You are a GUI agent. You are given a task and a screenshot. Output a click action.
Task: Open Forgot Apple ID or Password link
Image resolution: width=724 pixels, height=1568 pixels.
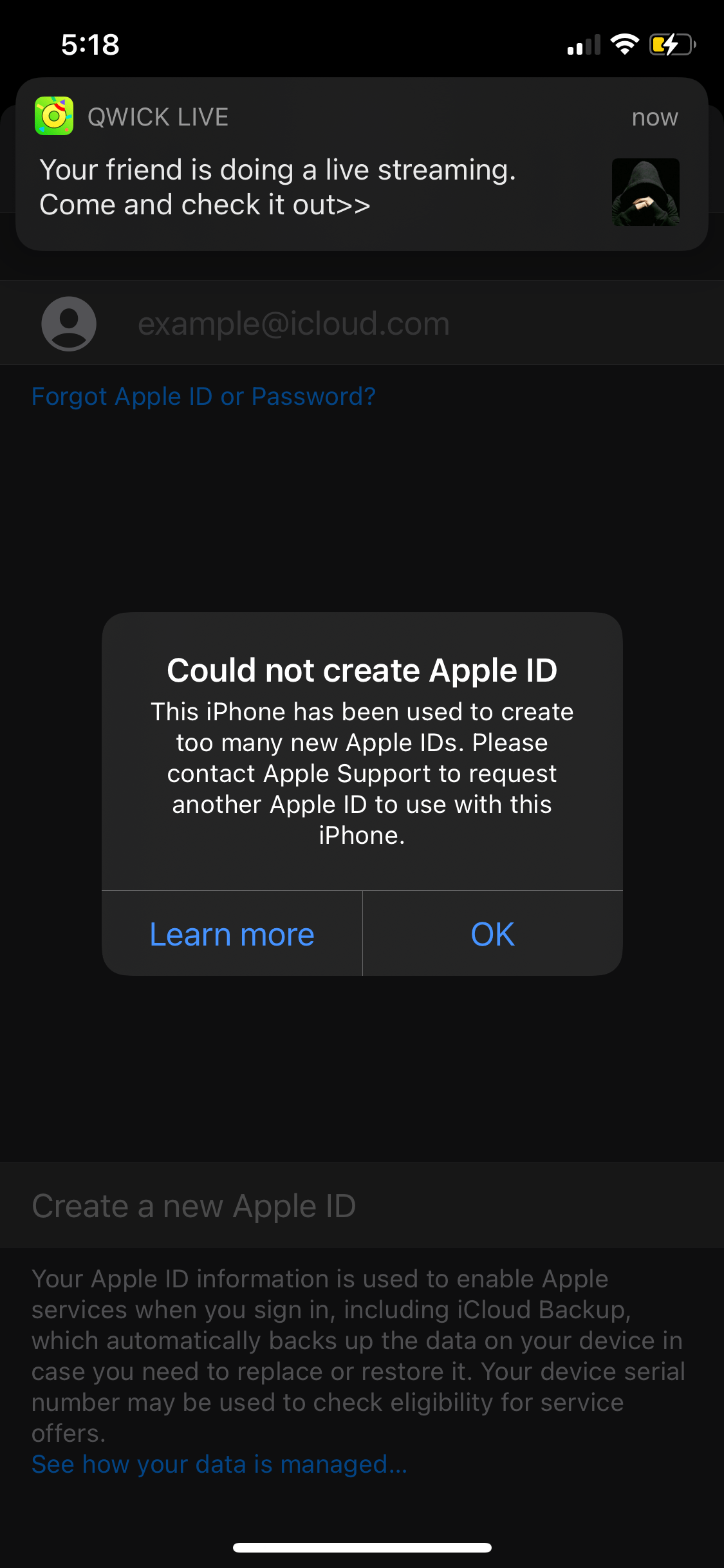(203, 397)
